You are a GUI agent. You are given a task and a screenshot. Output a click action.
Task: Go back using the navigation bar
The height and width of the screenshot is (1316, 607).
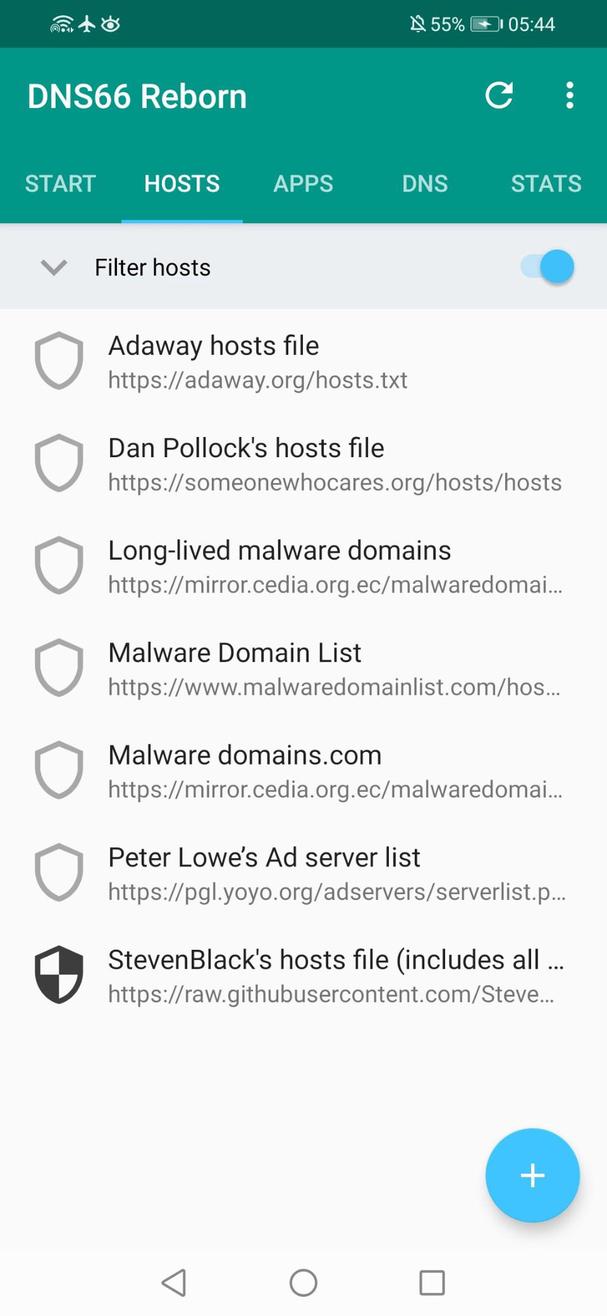click(174, 1282)
